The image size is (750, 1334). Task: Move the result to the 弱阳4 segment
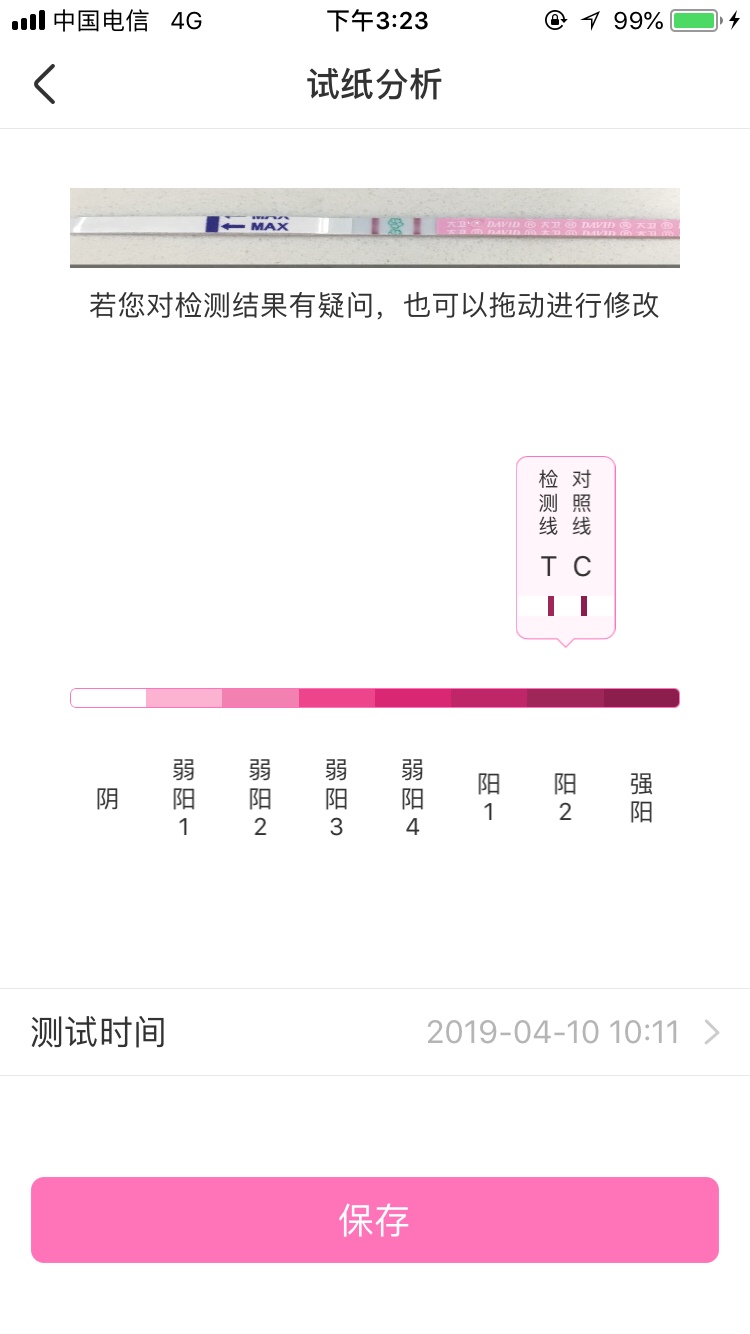pos(413,698)
